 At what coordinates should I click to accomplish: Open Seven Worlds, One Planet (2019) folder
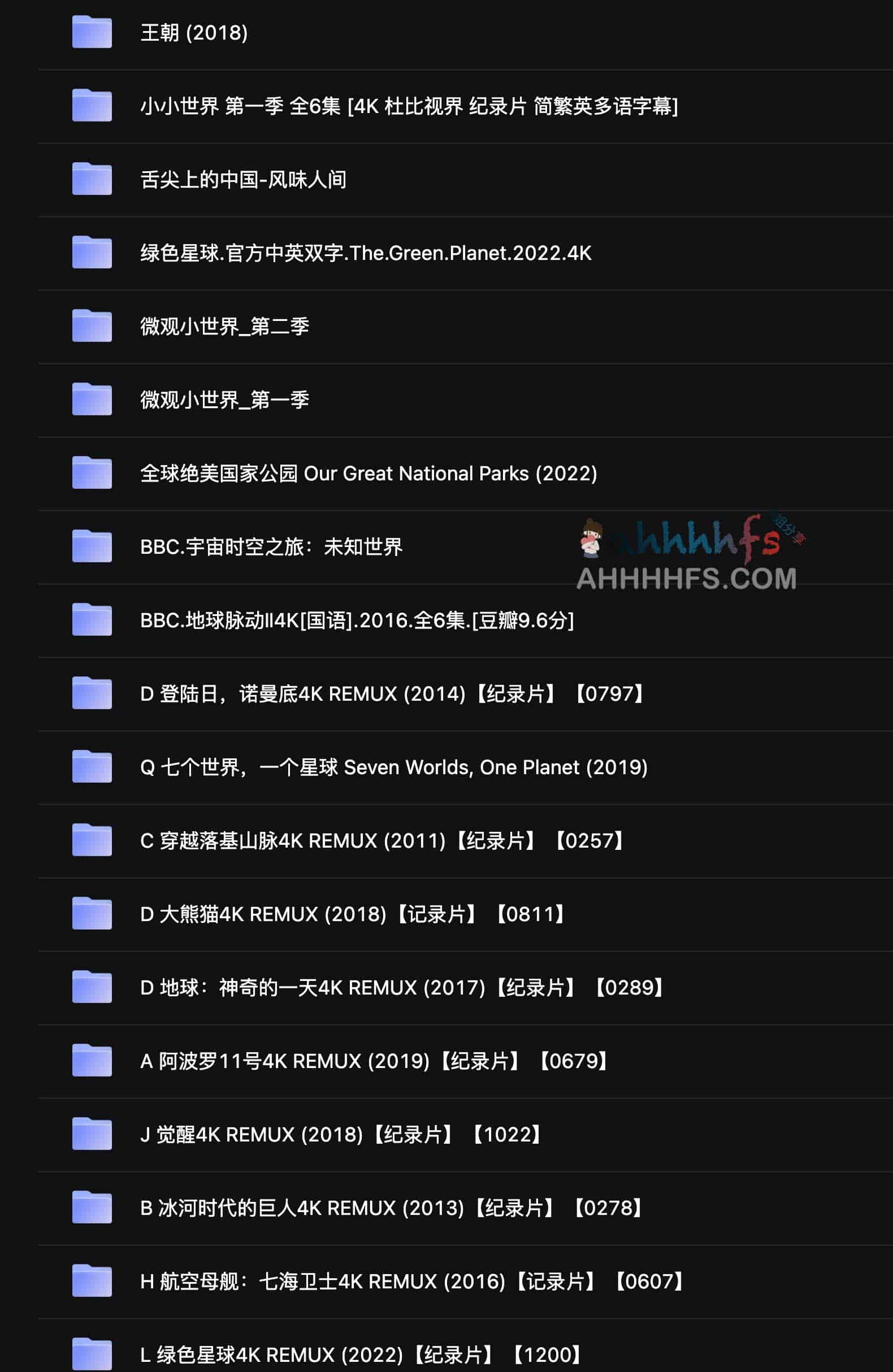click(393, 767)
